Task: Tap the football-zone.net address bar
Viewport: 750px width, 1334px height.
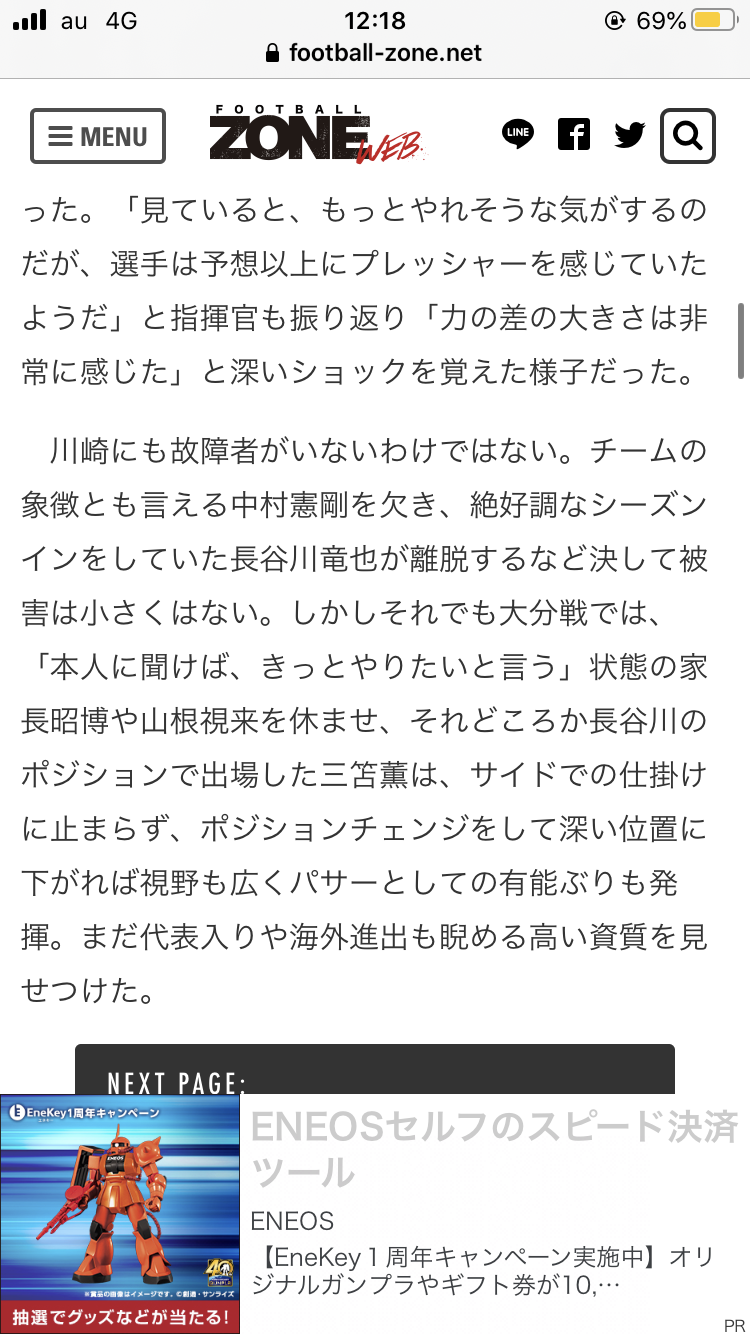Action: (375, 52)
